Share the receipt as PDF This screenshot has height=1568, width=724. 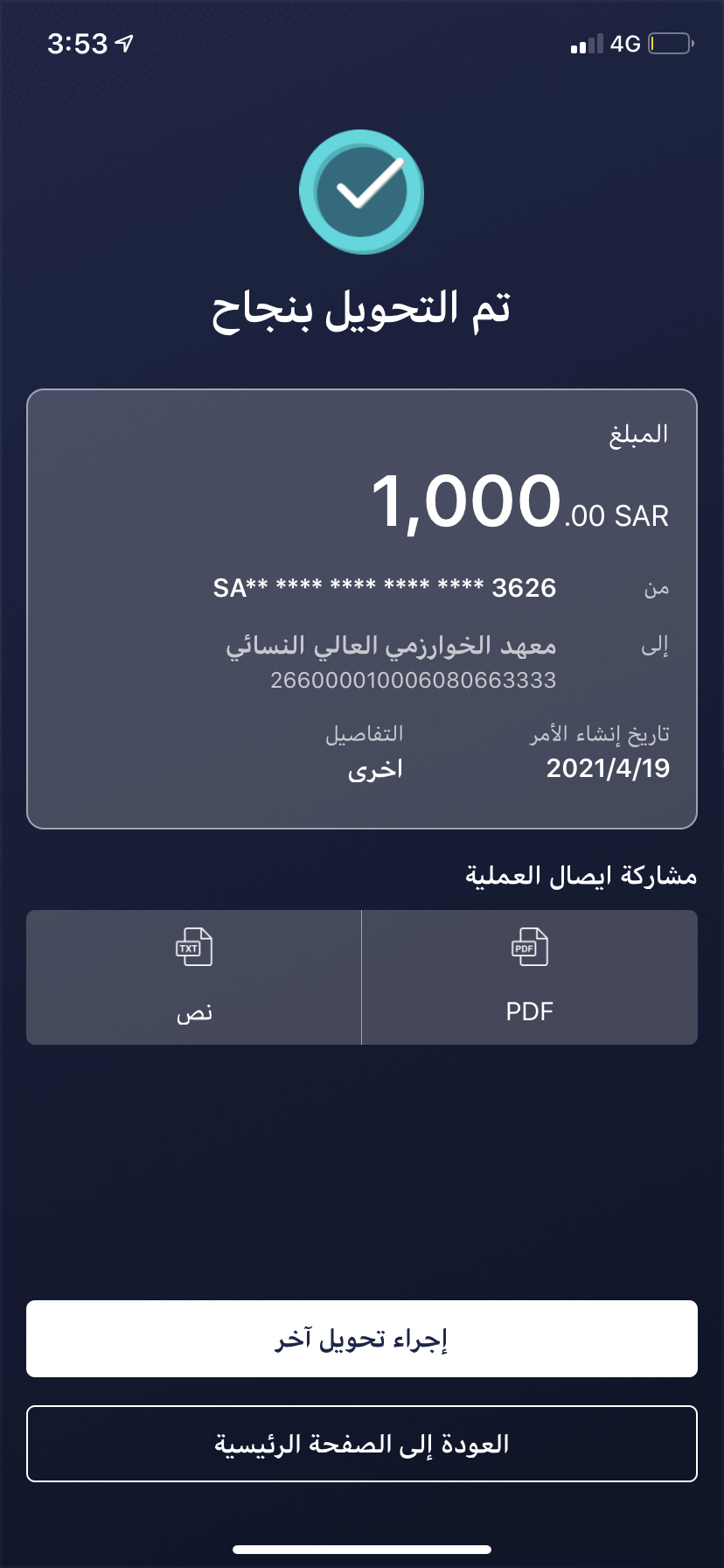click(529, 976)
